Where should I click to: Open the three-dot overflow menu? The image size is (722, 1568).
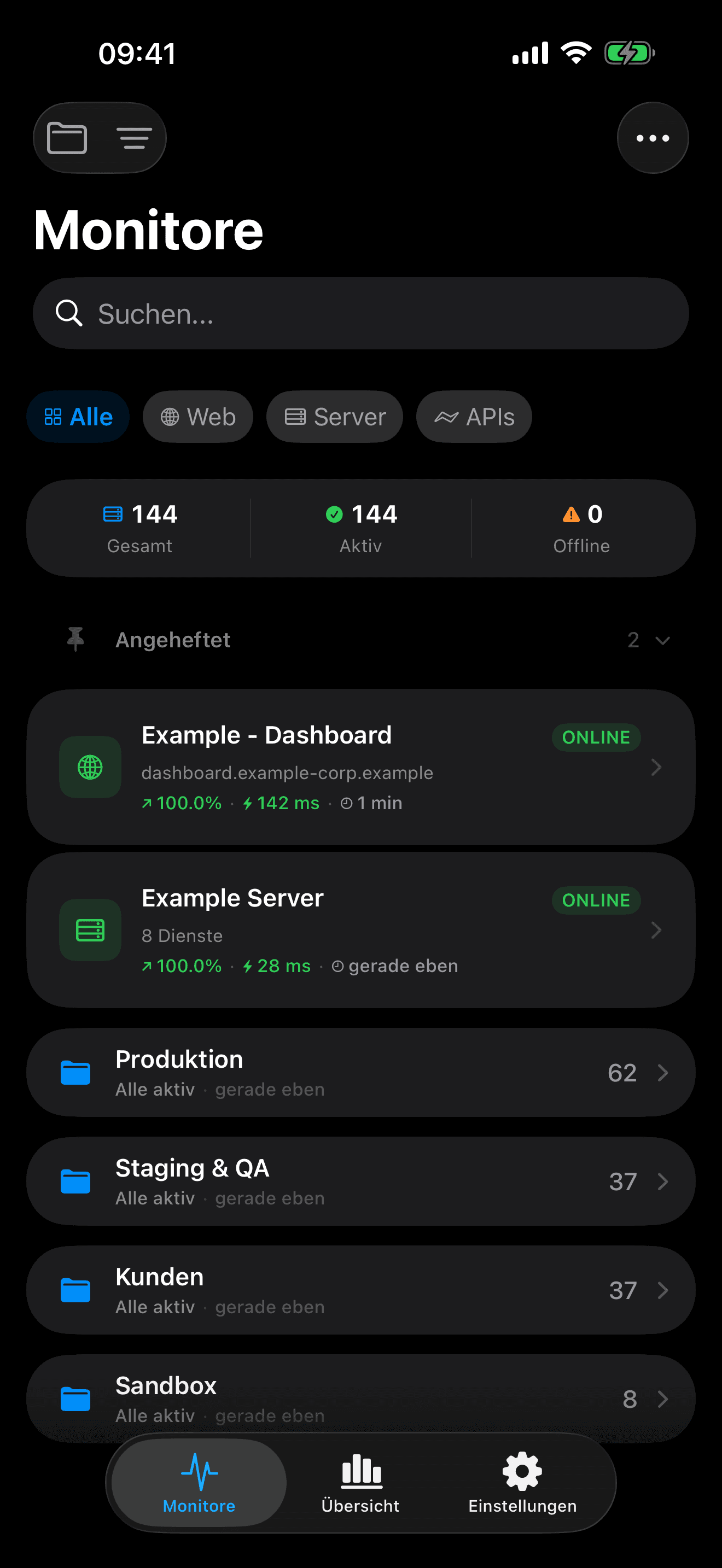pyautogui.click(x=653, y=138)
